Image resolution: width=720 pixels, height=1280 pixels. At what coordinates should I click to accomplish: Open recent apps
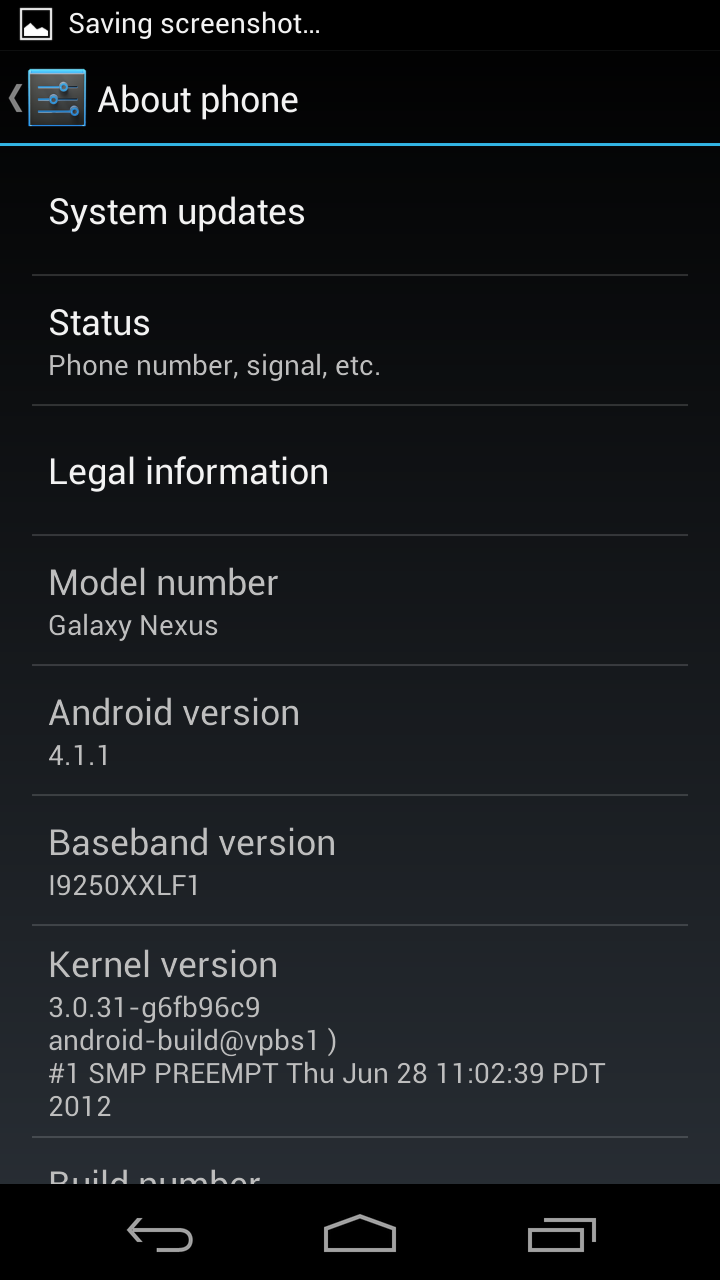click(561, 1234)
